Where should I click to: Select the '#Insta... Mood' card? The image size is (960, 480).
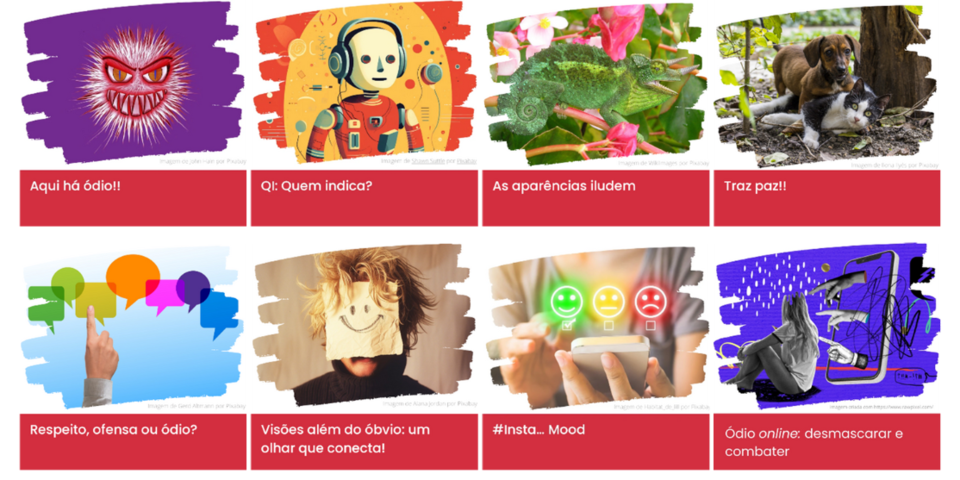595,431
